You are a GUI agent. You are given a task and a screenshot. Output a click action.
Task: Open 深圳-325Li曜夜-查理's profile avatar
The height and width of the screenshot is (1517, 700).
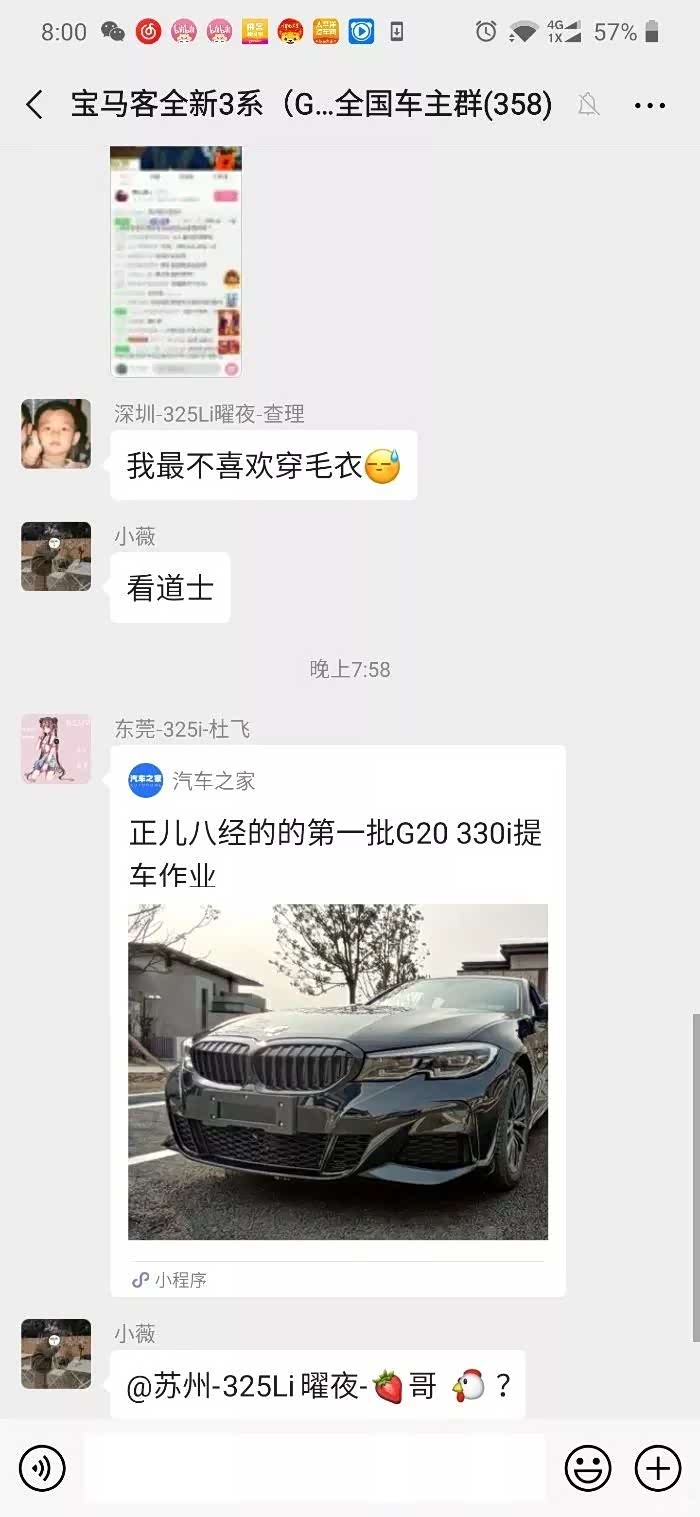pos(56,434)
